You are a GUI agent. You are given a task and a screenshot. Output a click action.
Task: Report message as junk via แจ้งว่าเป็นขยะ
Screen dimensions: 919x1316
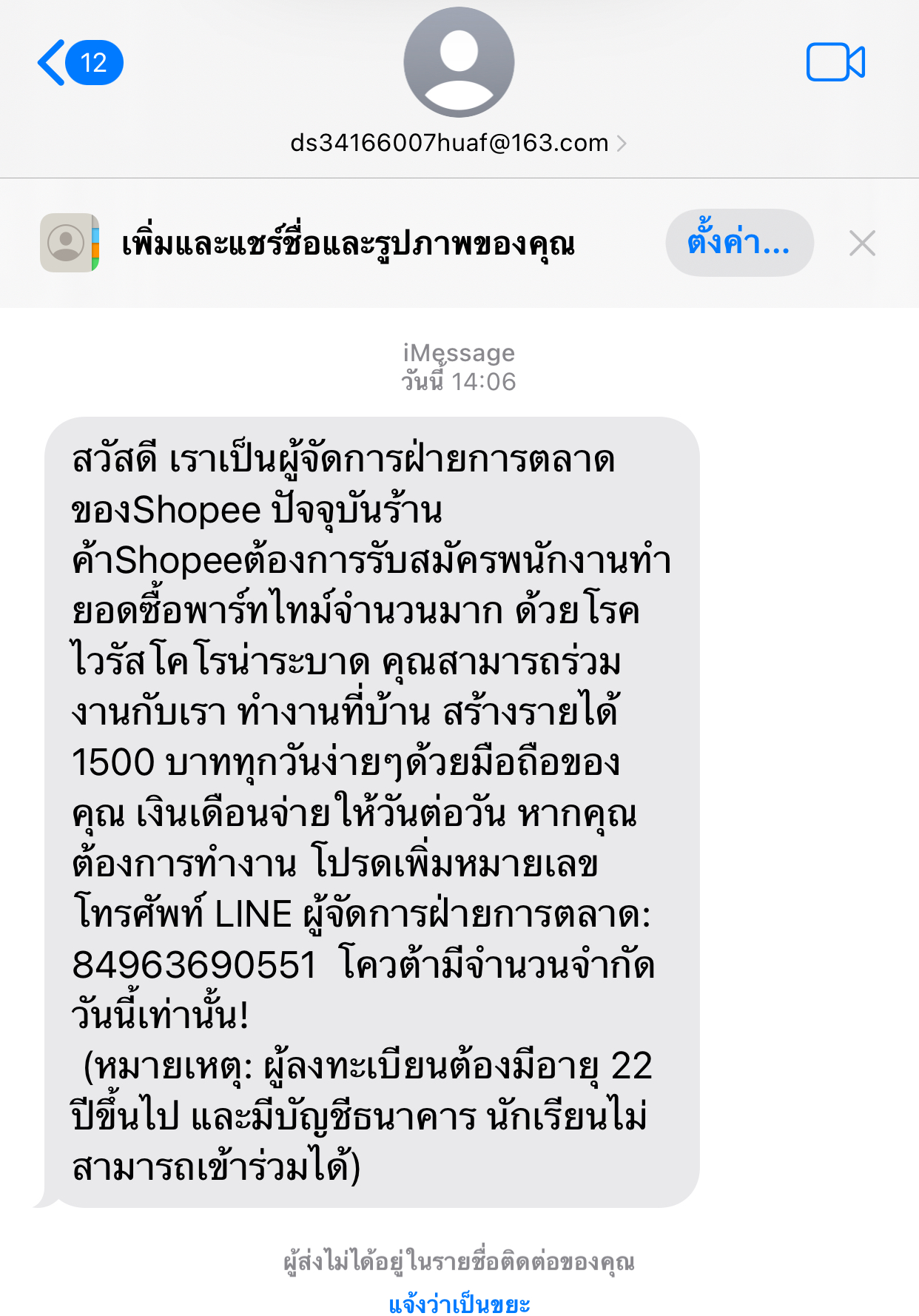point(459,1303)
